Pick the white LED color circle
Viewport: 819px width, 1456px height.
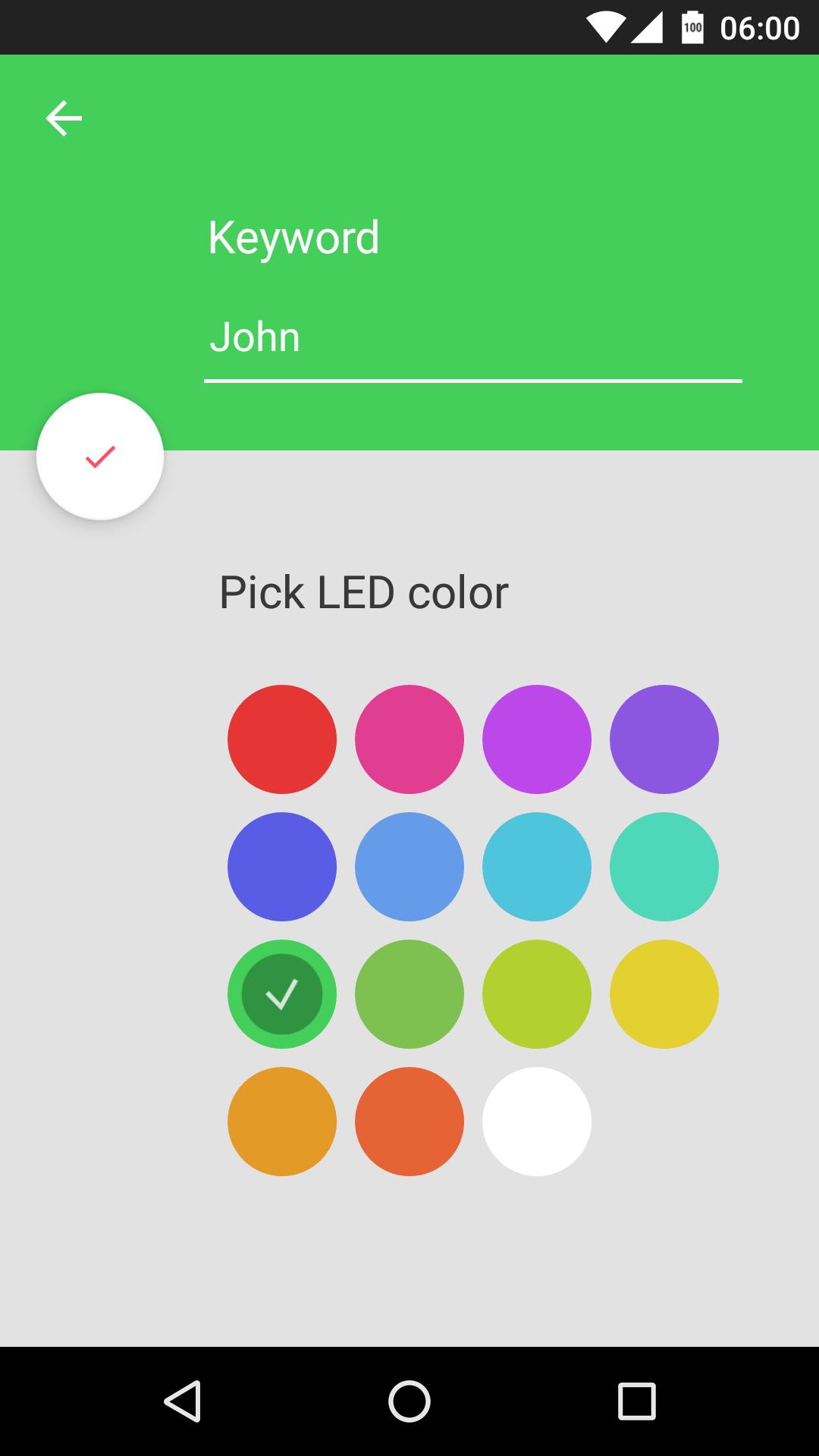click(x=536, y=1122)
